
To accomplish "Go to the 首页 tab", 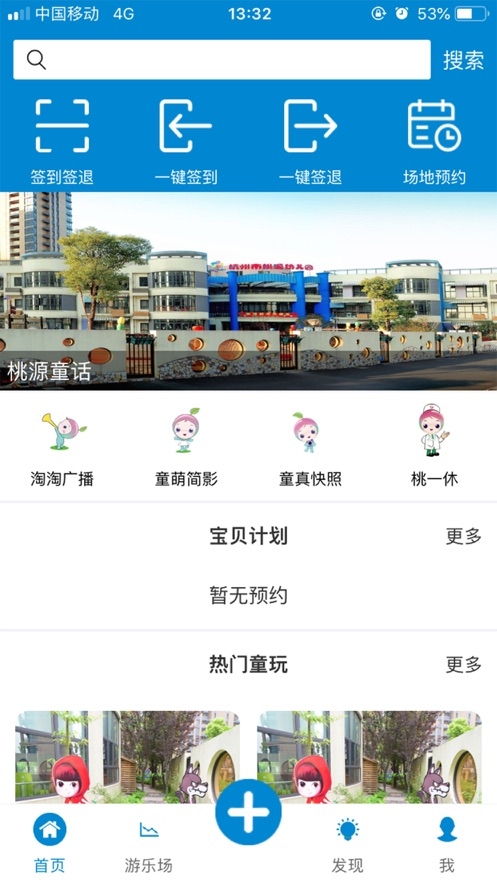I will 50,843.
